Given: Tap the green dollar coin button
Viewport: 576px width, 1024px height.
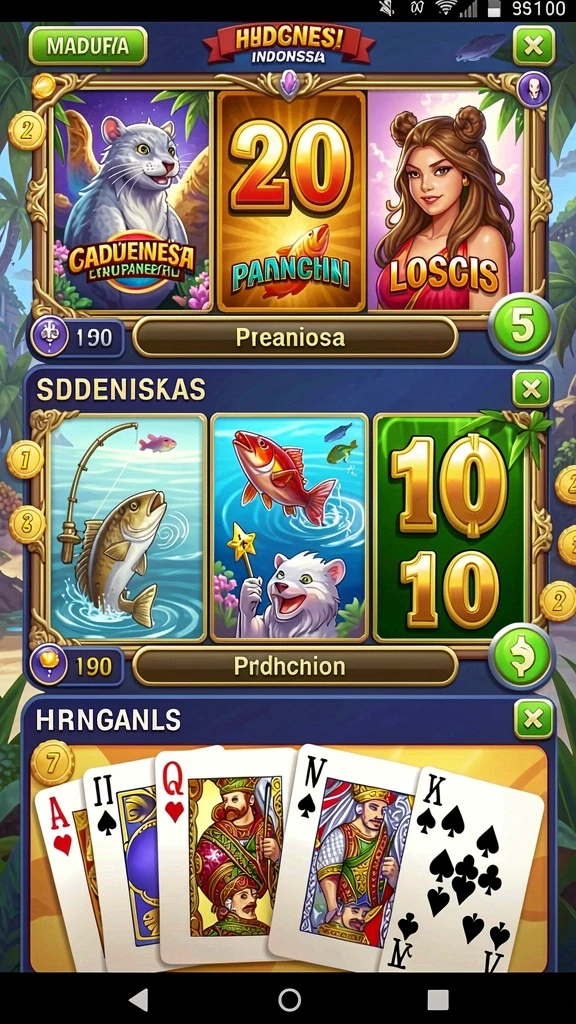Looking at the screenshot, I should pyautogui.click(x=522, y=656).
